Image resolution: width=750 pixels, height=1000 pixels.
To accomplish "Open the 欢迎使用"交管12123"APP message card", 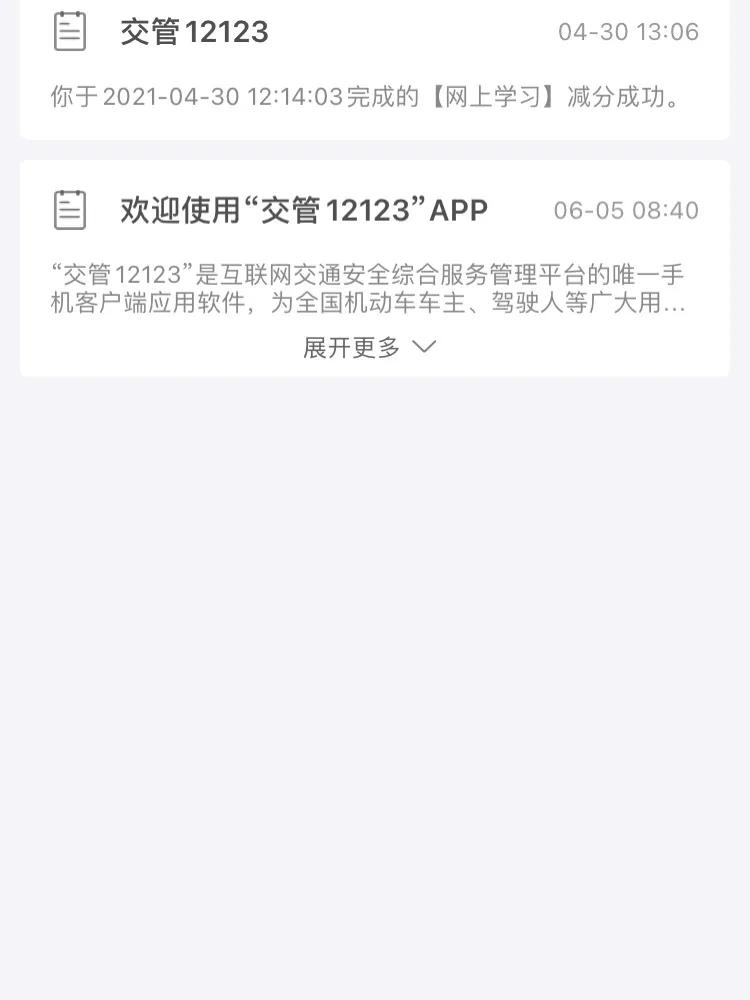I will (374, 250).
